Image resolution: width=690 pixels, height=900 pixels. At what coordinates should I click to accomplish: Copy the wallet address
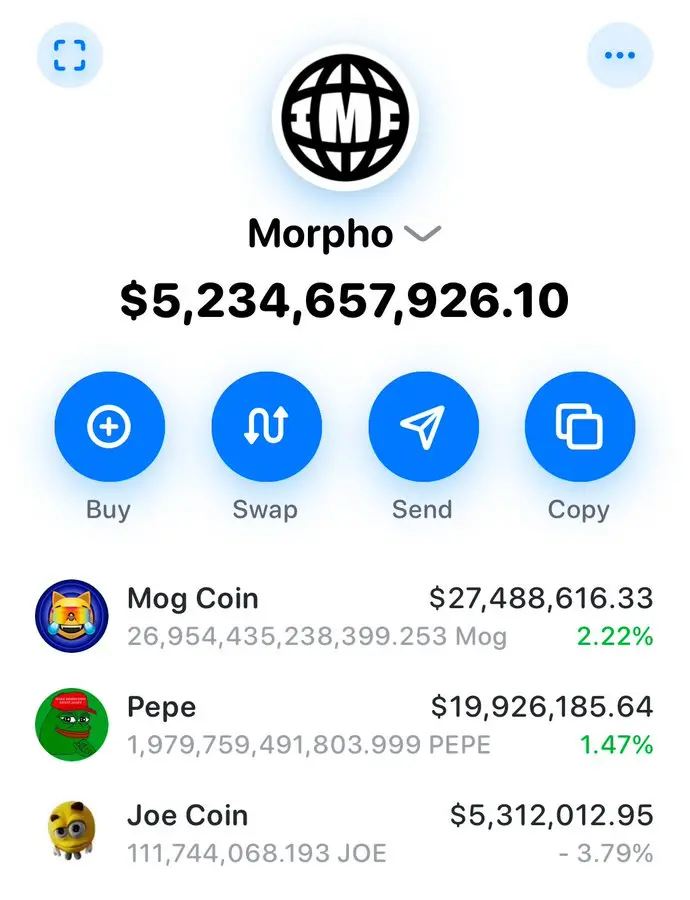579,427
